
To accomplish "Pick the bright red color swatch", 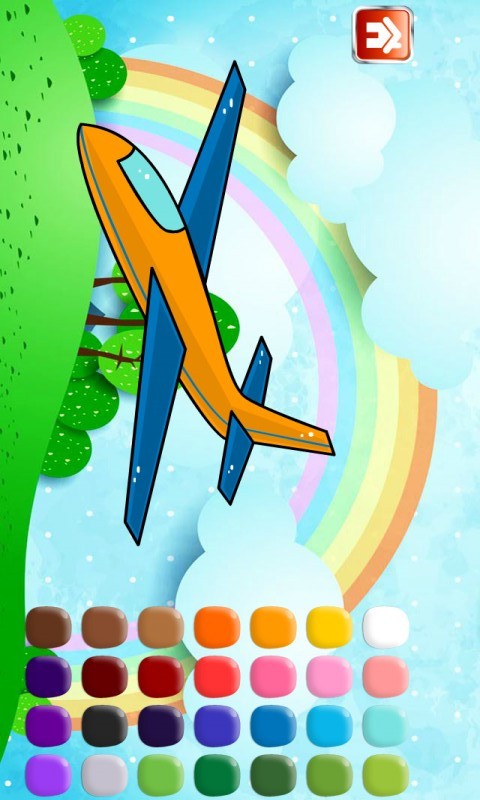I will tap(217, 677).
